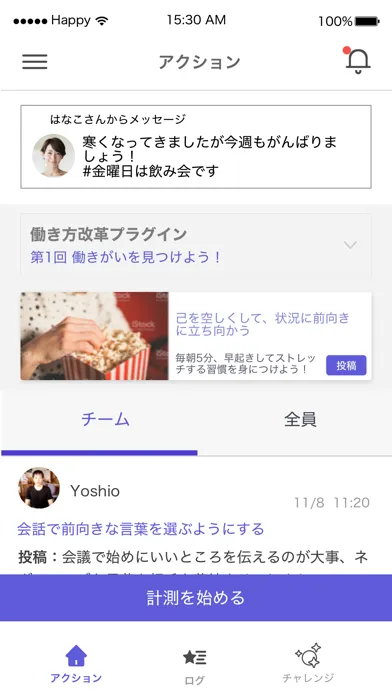Switch to the チーム tab

(x=105, y=419)
